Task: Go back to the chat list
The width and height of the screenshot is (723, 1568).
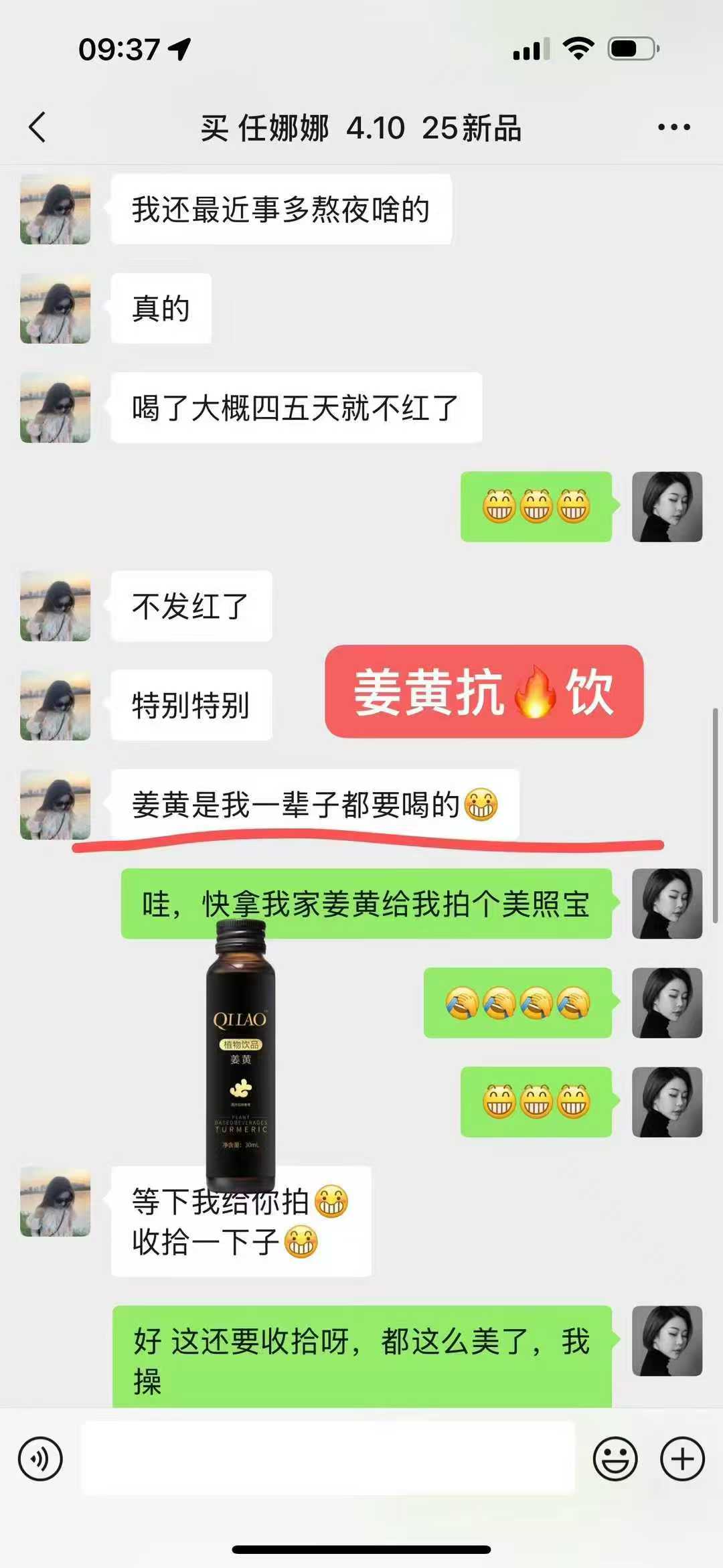Action: pos(37,127)
